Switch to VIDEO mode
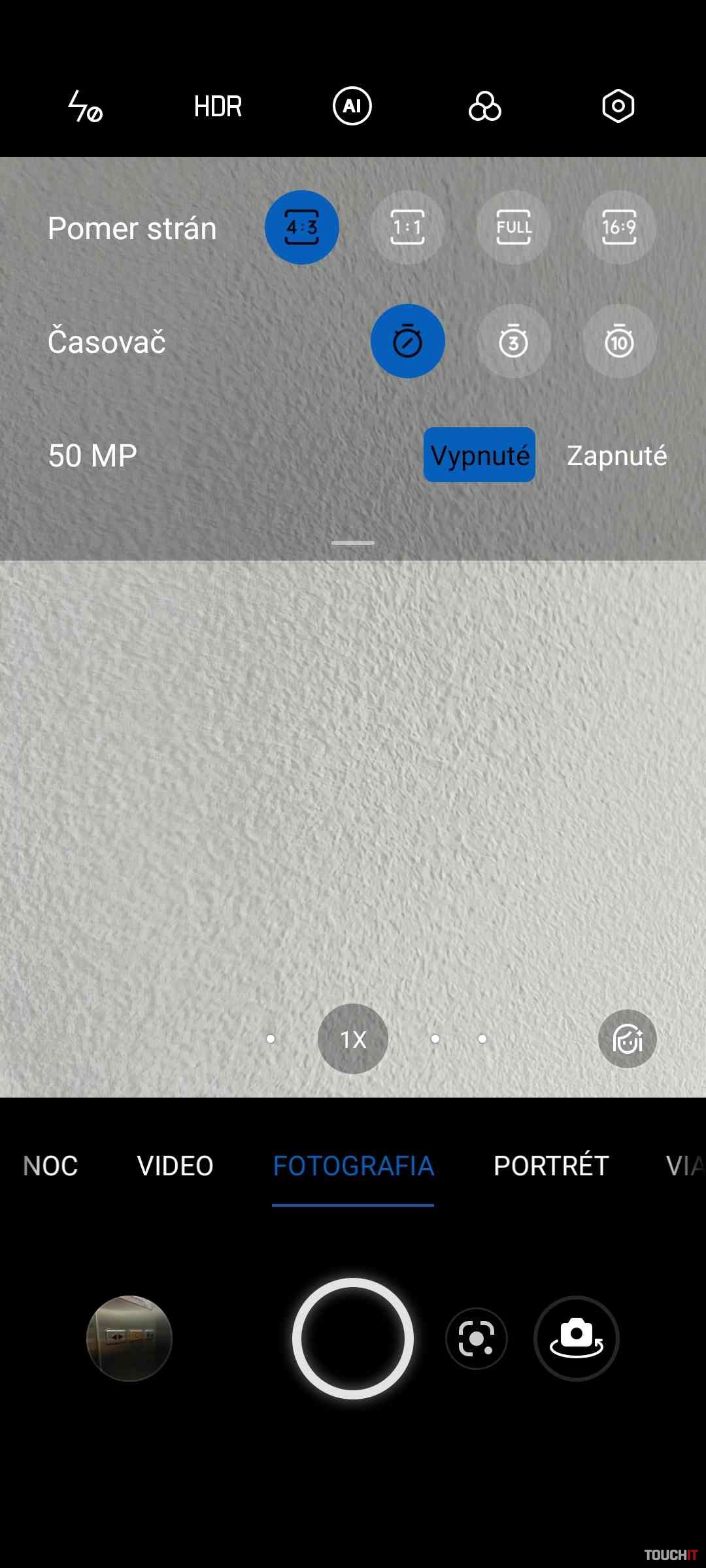Screen dimensions: 706x1568 pyautogui.click(x=175, y=1166)
